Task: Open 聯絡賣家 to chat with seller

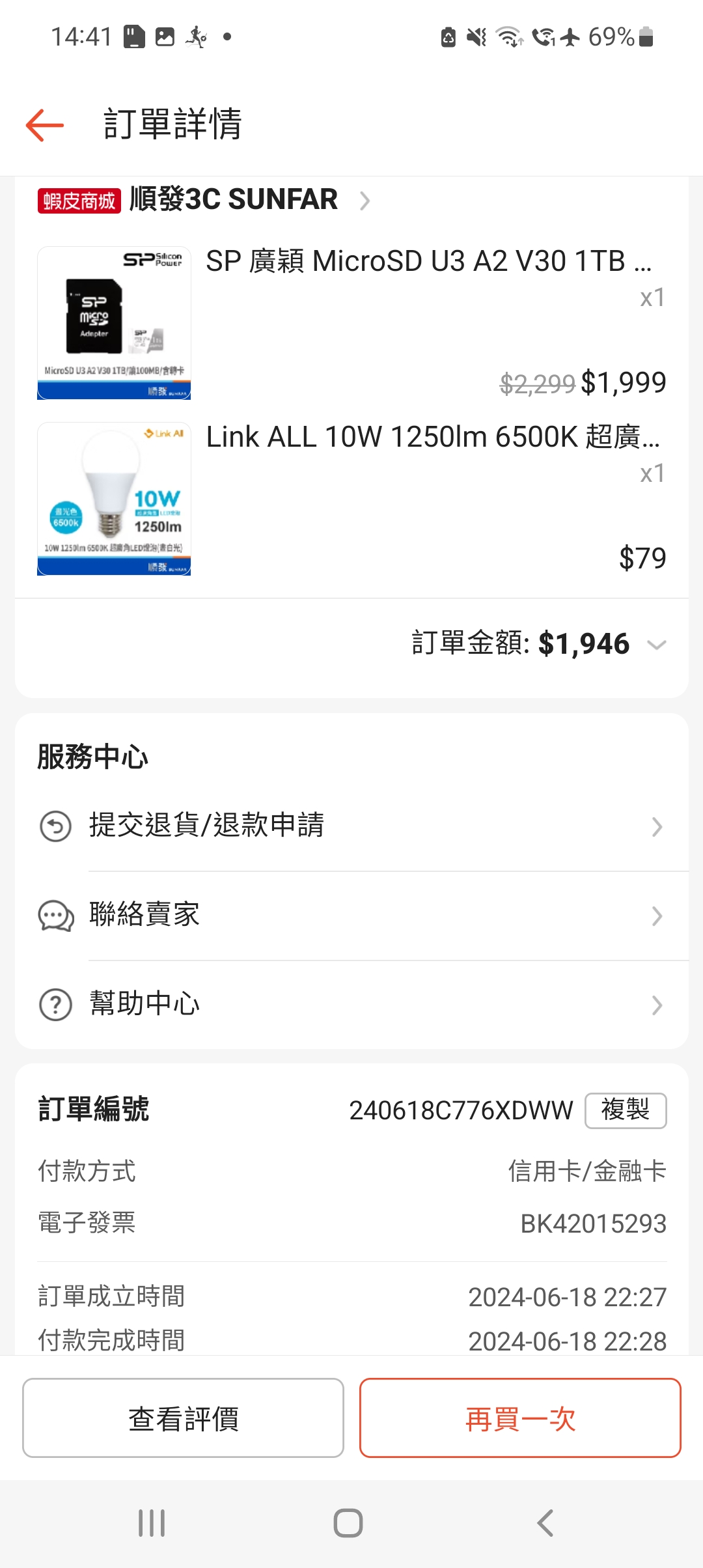Action: [x=351, y=916]
